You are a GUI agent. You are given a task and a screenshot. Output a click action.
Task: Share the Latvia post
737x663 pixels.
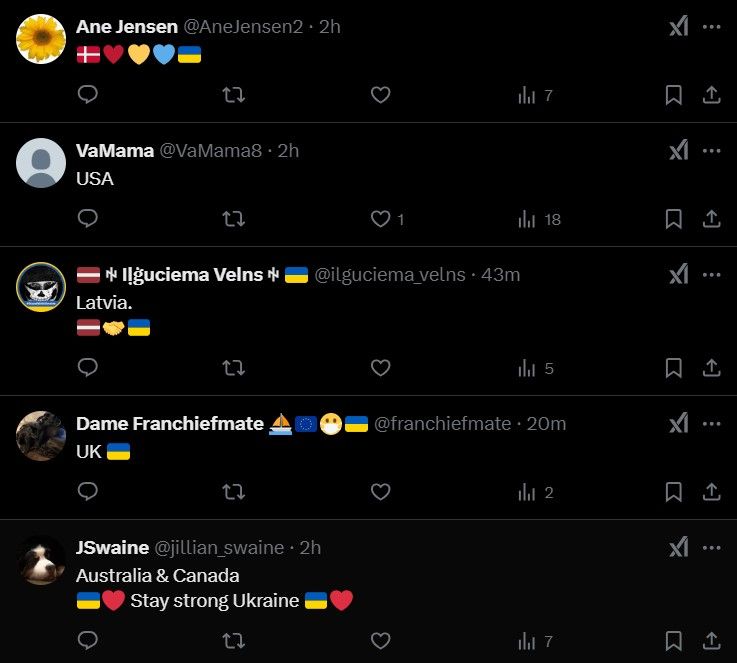click(x=711, y=368)
